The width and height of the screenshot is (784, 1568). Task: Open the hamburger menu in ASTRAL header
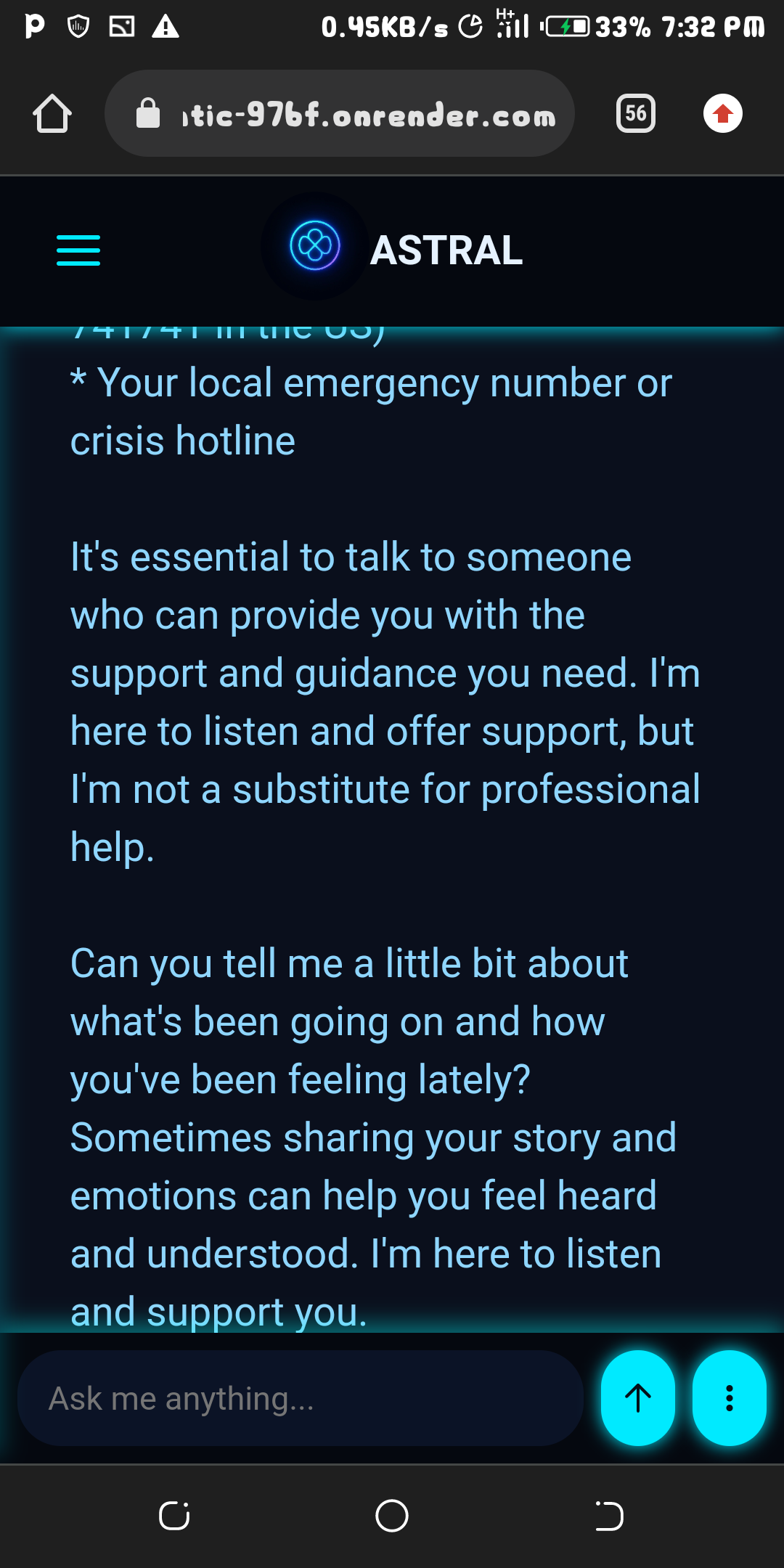(78, 250)
